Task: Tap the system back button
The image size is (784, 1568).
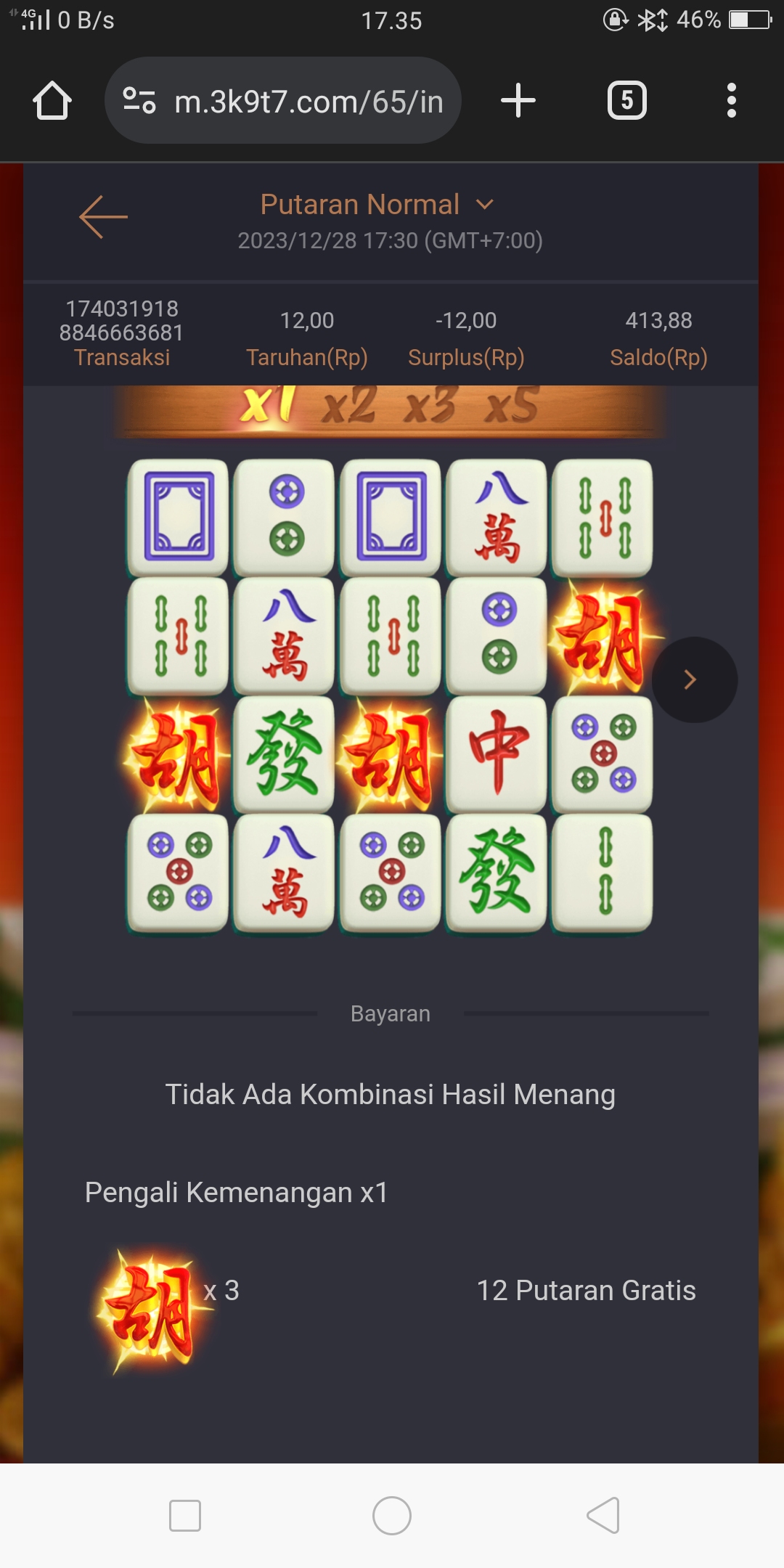Action: click(x=603, y=1516)
